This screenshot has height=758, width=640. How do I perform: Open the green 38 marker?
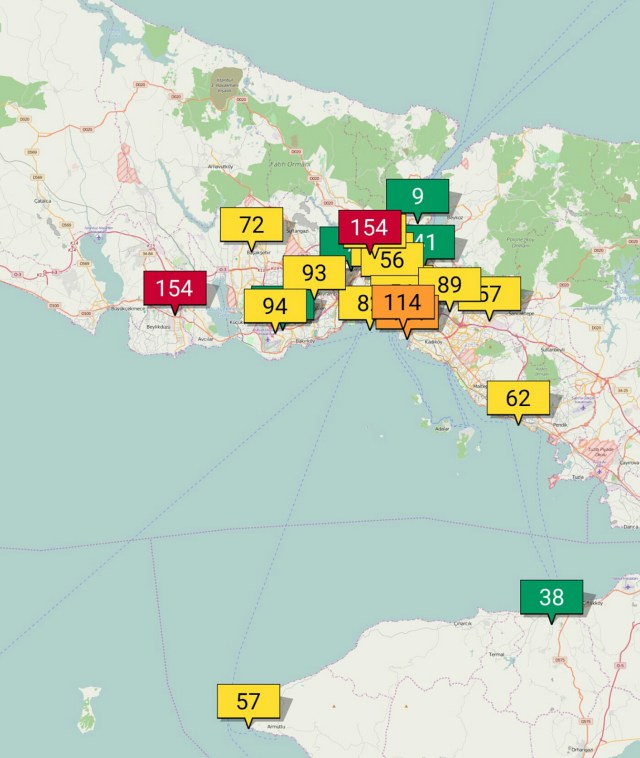[551, 597]
